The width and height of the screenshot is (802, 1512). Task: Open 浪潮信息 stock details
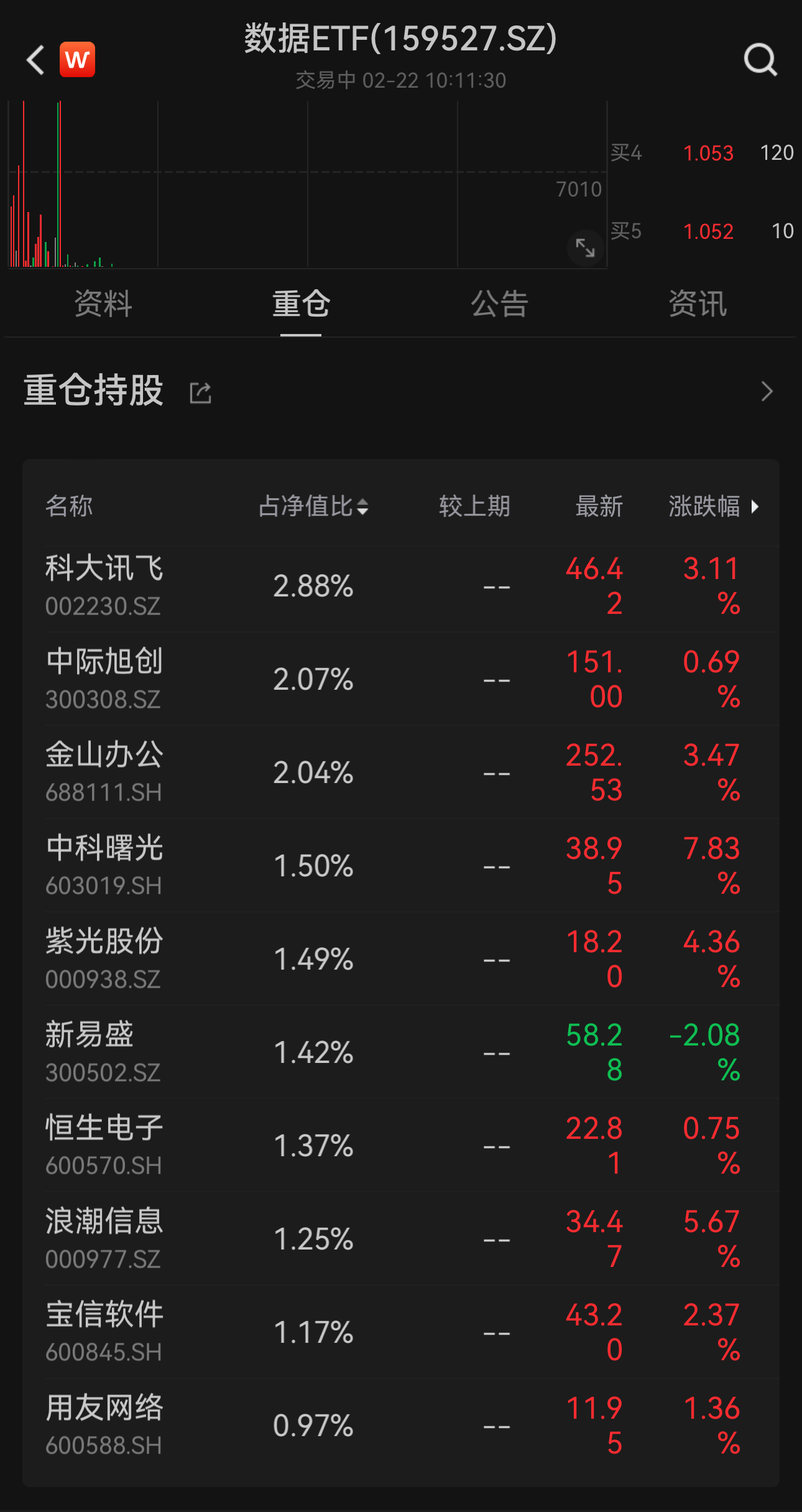point(104,1238)
